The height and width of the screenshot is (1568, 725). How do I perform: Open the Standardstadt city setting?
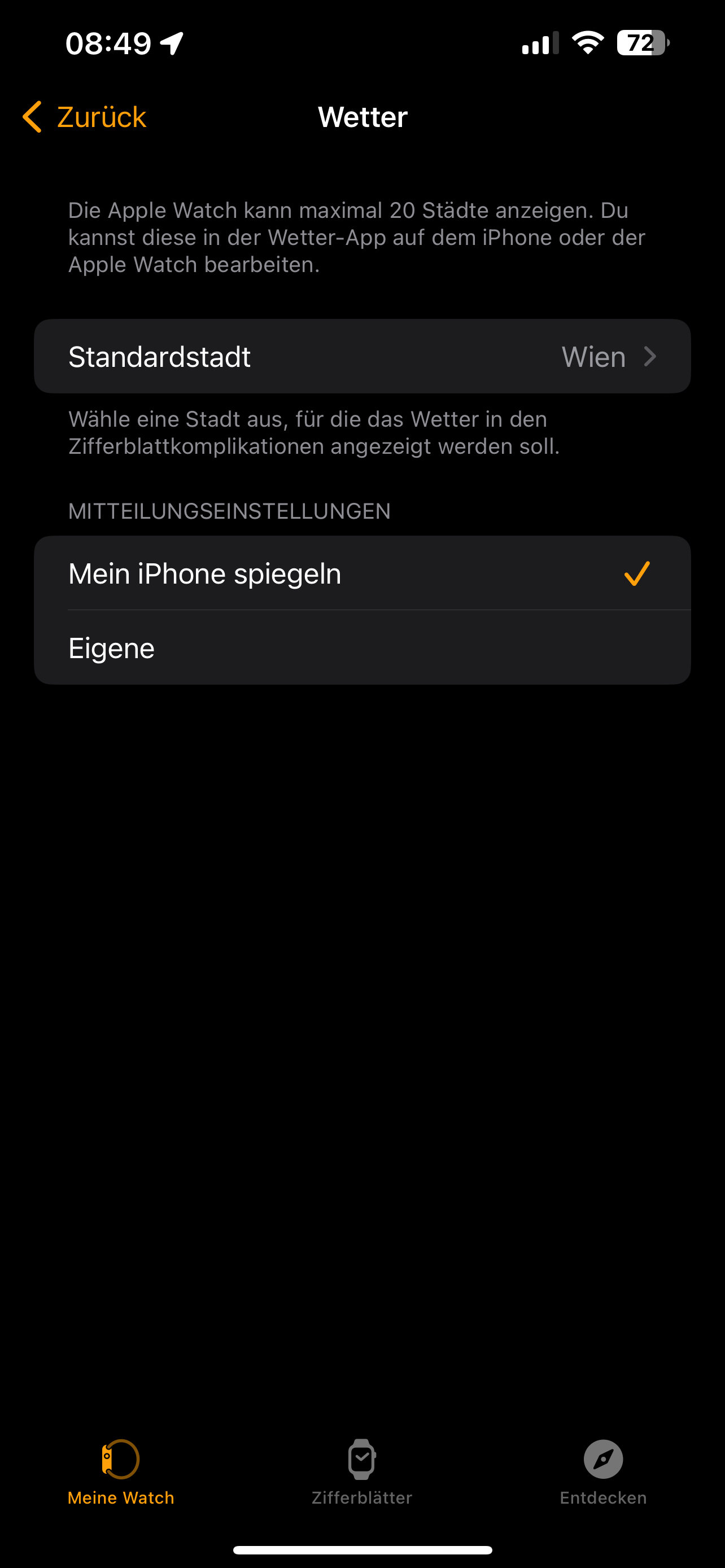[362, 356]
